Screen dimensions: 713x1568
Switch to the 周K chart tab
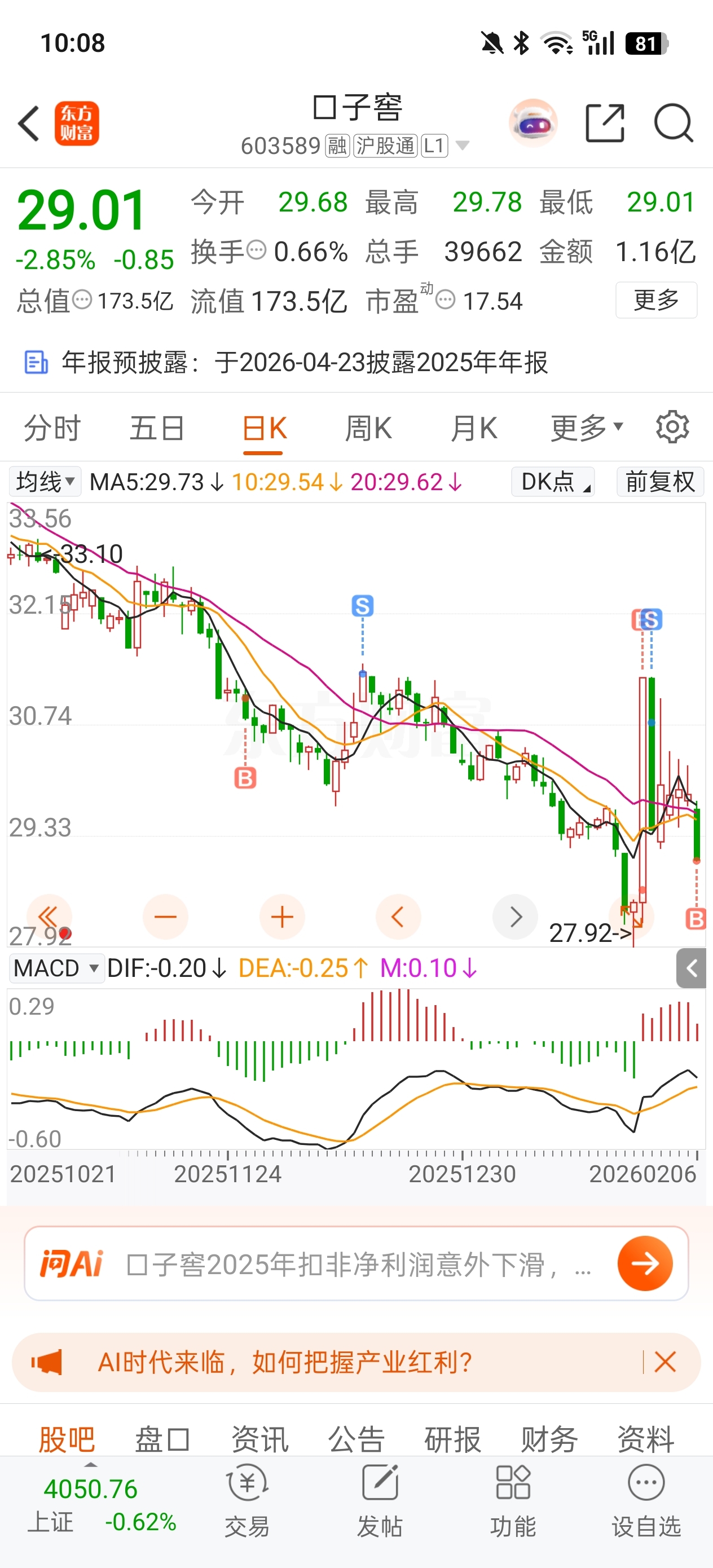pos(368,428)
